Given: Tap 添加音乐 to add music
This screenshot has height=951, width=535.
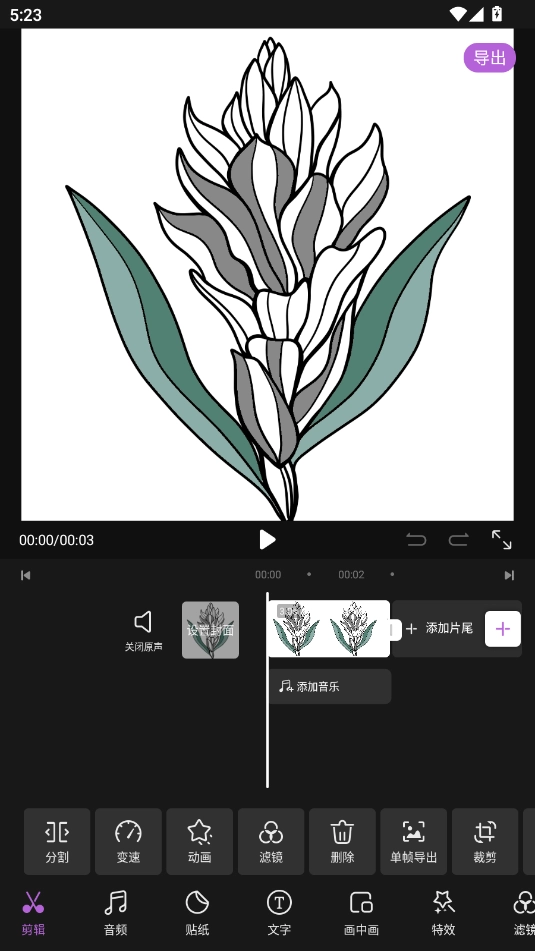Looking at the screenshot, I should coord(330,687).
